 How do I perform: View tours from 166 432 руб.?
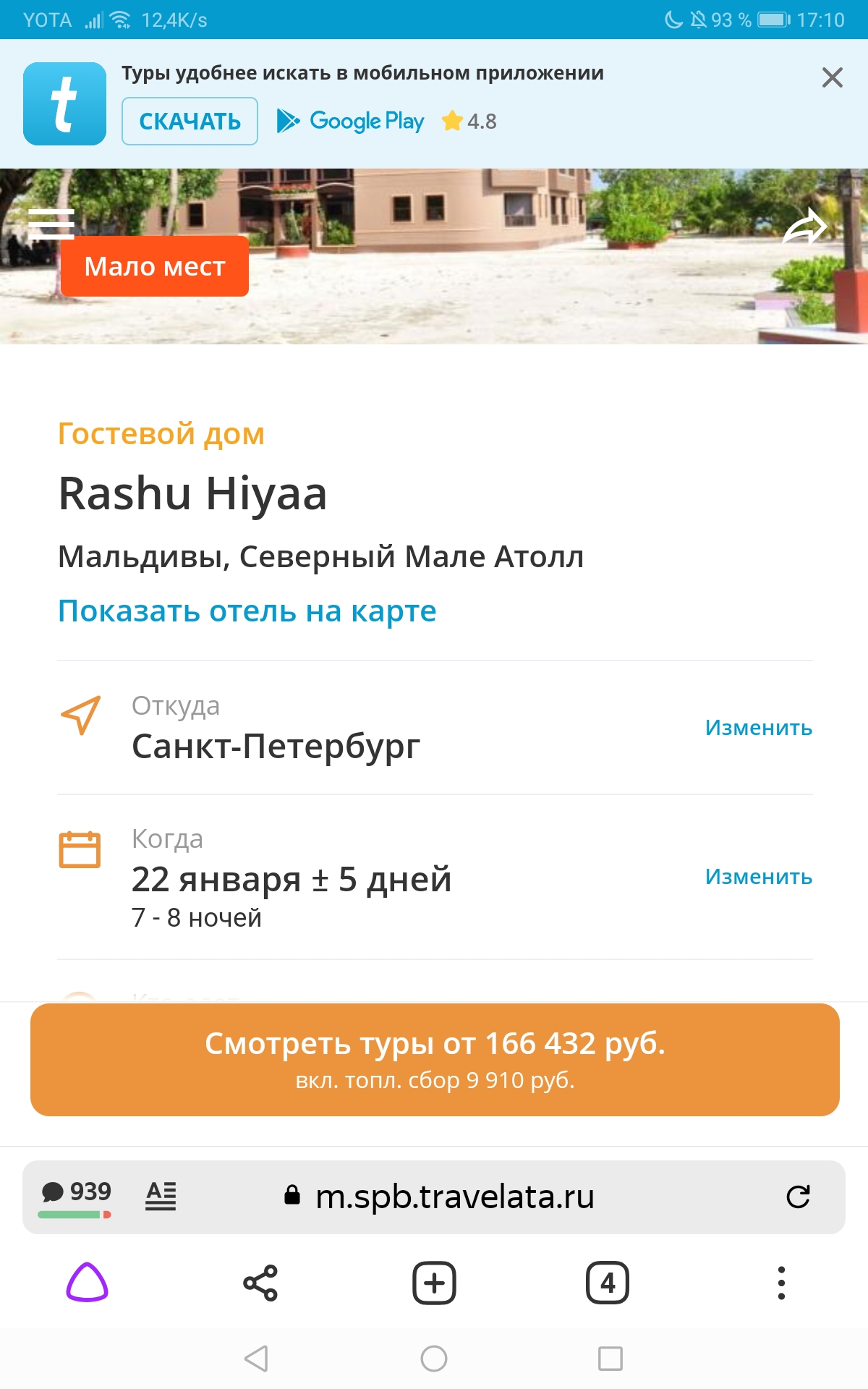coord(435,1059)
